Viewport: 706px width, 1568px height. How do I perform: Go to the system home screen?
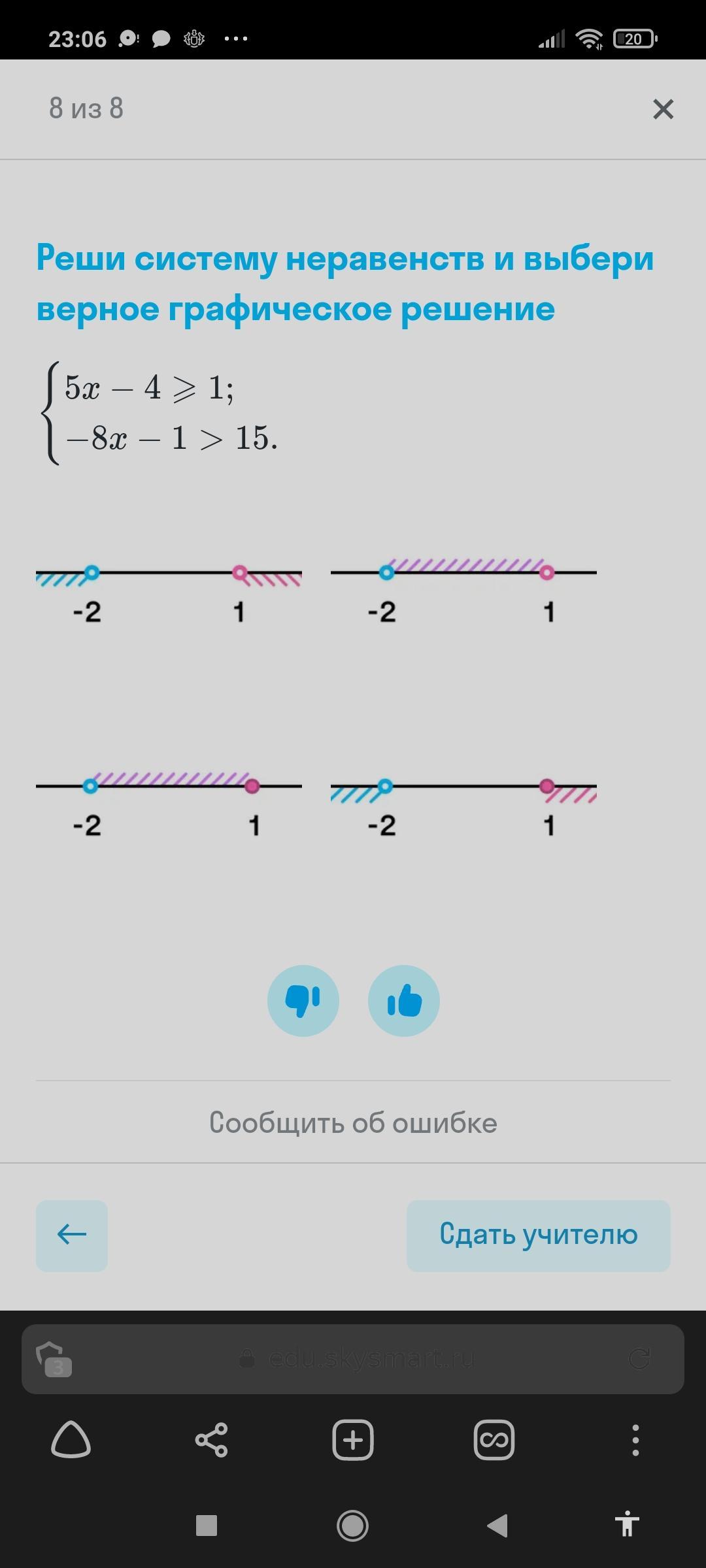pyautogui.click(x=352, y=1526)
